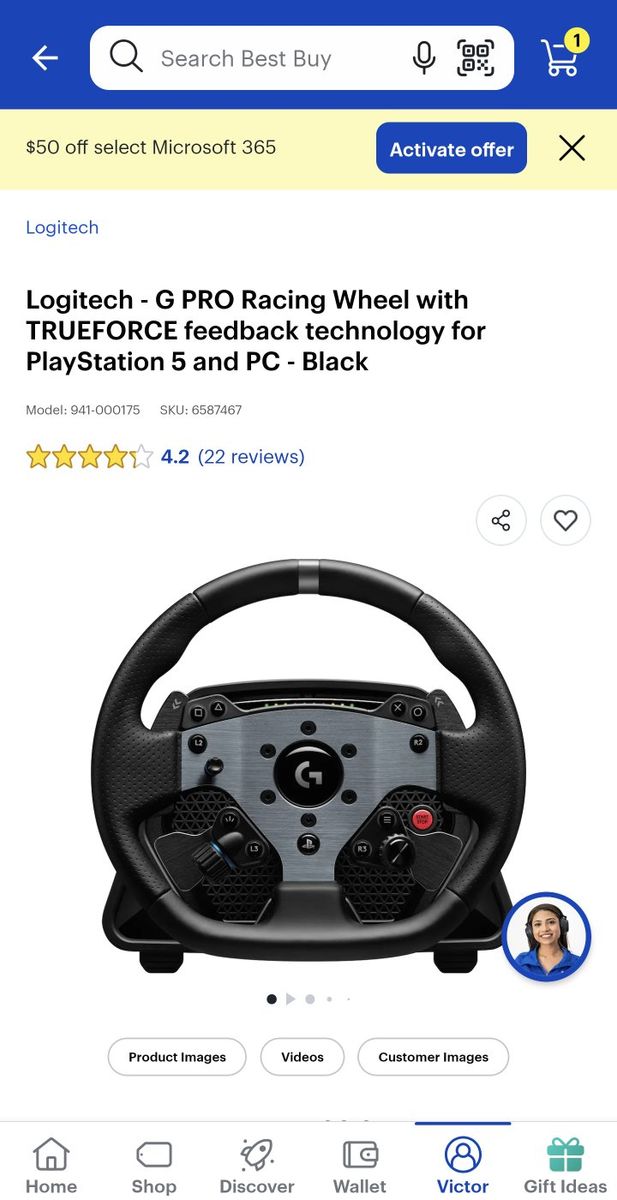Open the Logitech brand link
The image size is (617, 1200).
click(x=62, y=227)
